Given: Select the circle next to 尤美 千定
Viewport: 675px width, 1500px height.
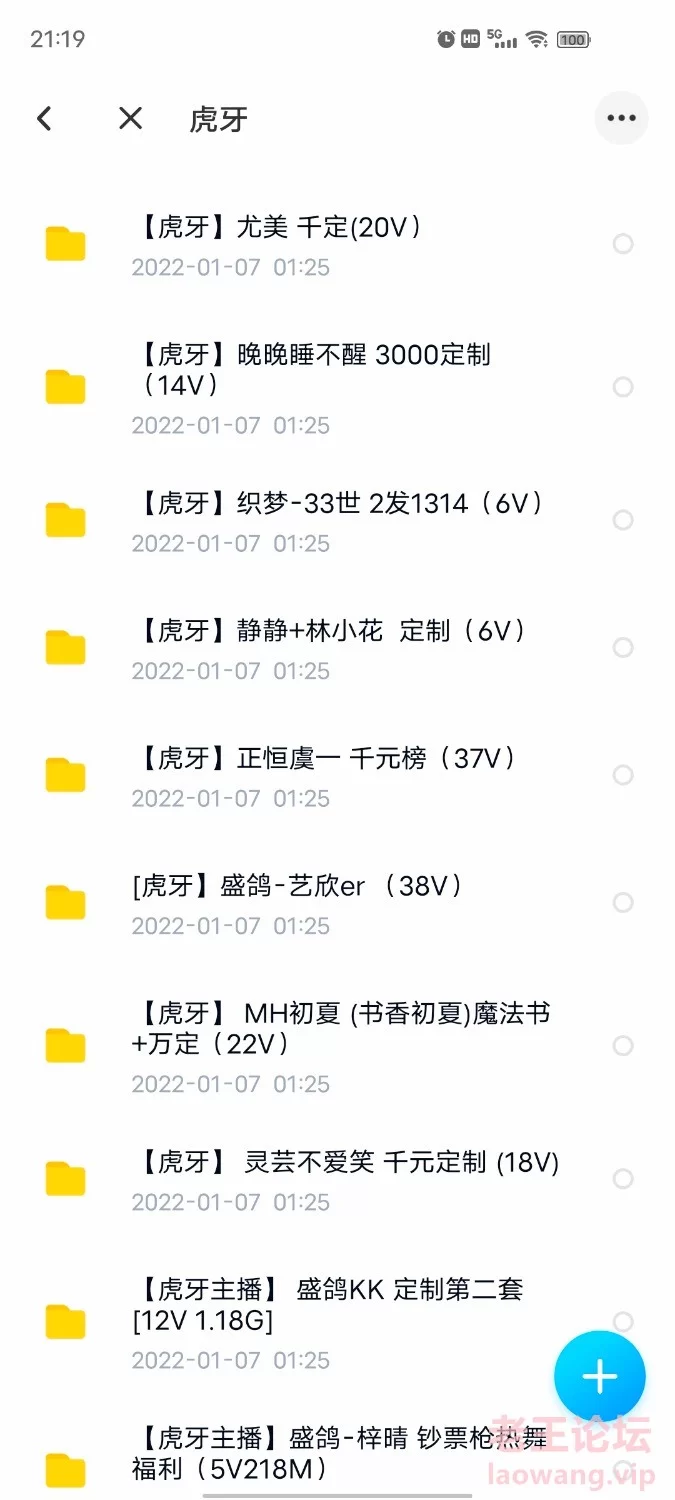Looking at the screenshot, I should pyautogui.click(x=623, y=244).
